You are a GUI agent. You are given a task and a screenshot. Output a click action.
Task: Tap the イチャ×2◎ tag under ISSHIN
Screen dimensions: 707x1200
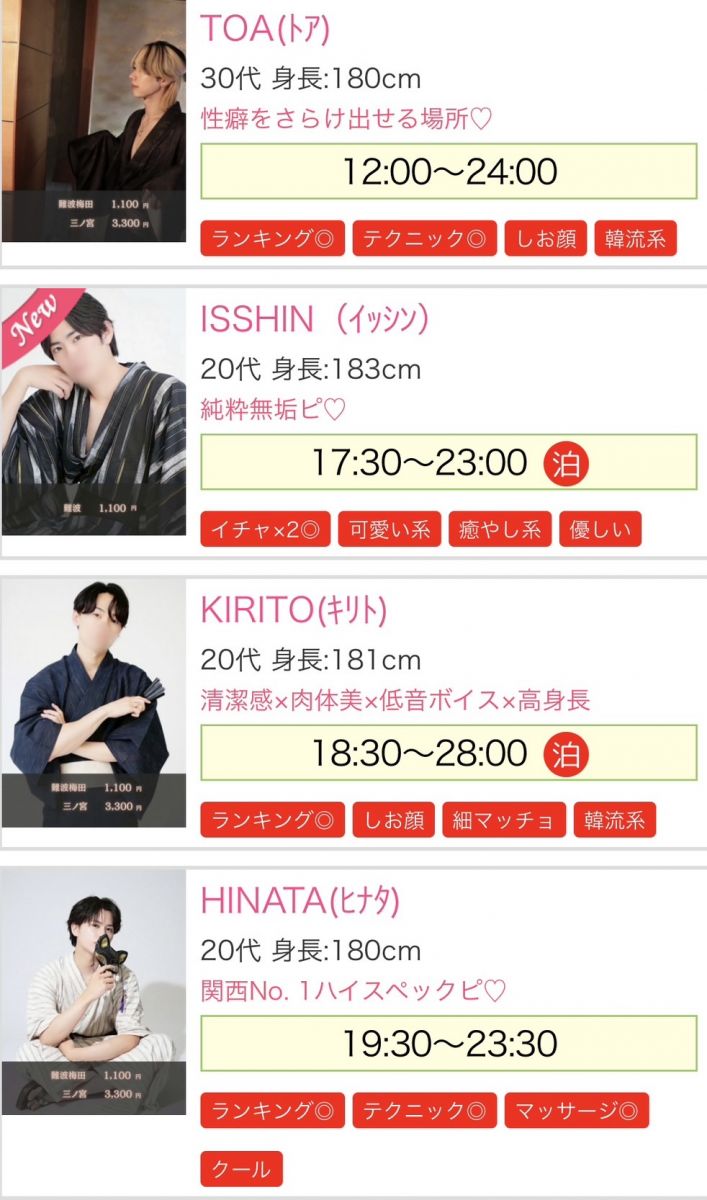pos(265,529)
